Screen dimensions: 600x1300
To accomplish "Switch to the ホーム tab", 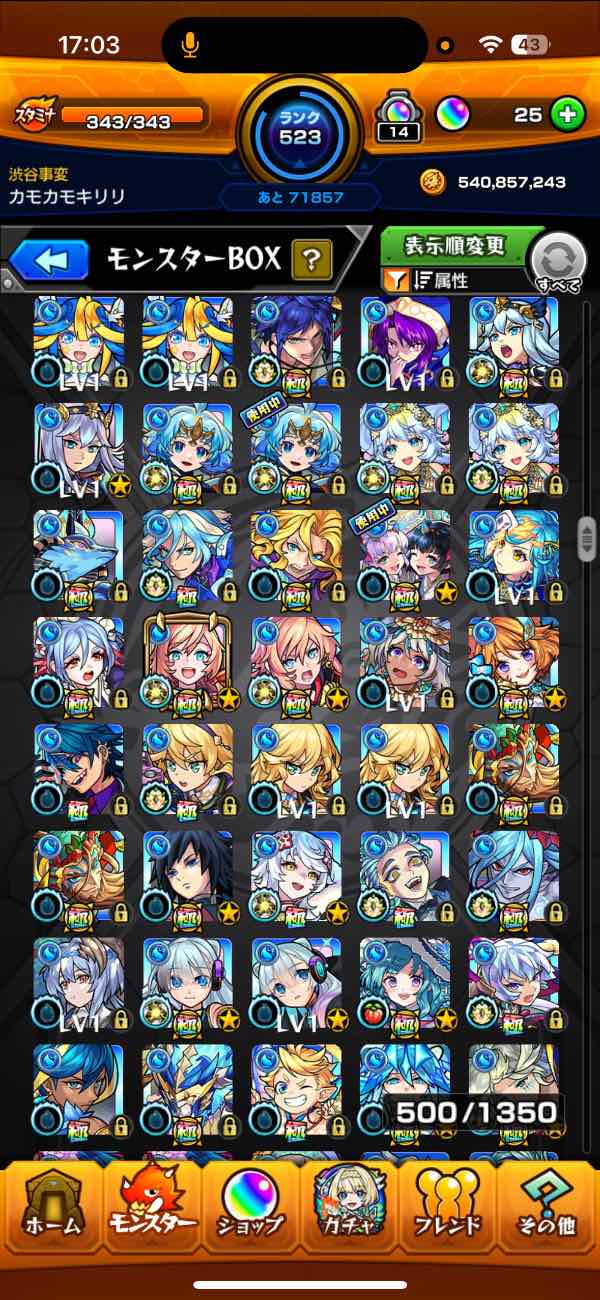I will click(52, 1208).
